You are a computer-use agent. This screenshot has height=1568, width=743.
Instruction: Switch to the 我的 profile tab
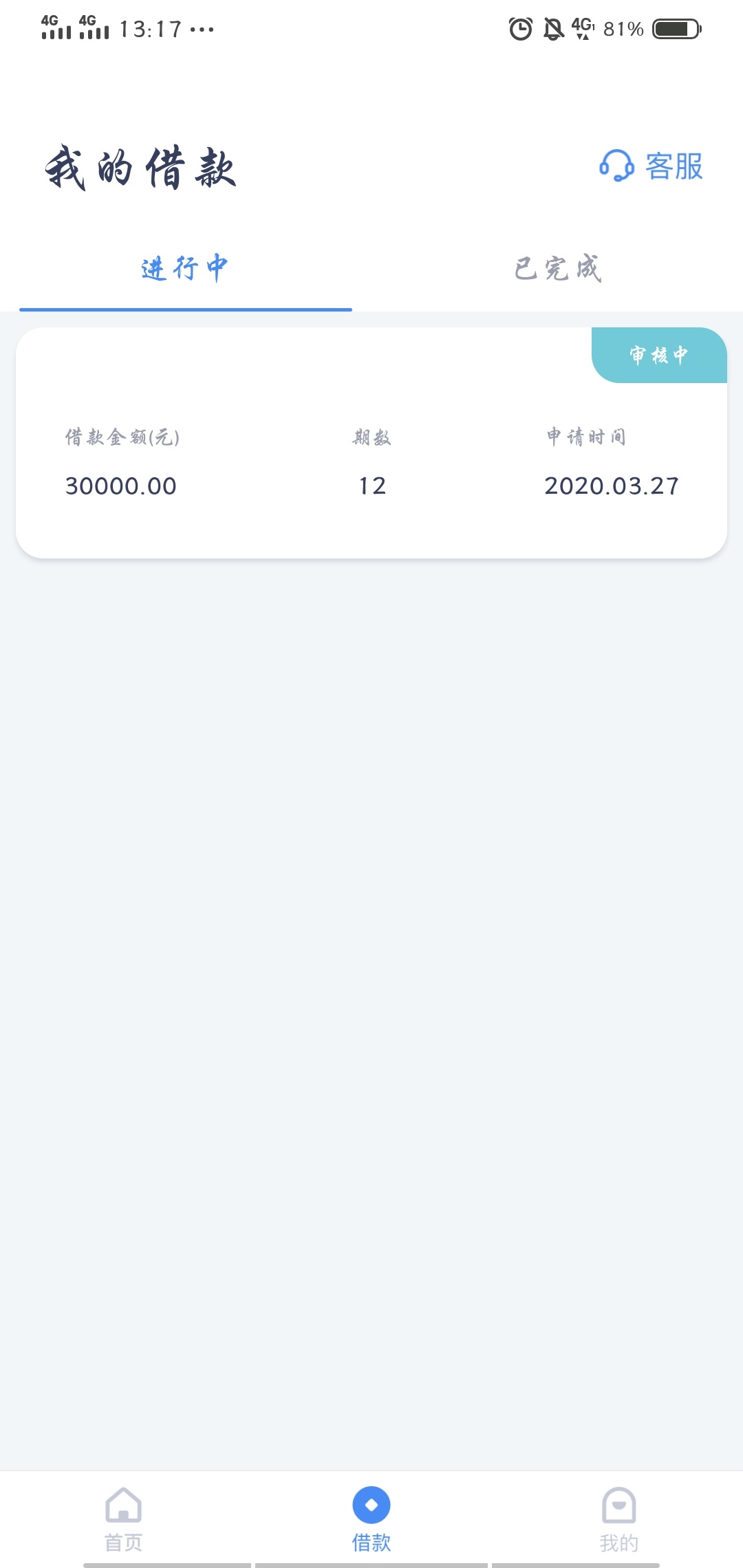tap(619, 1520)
